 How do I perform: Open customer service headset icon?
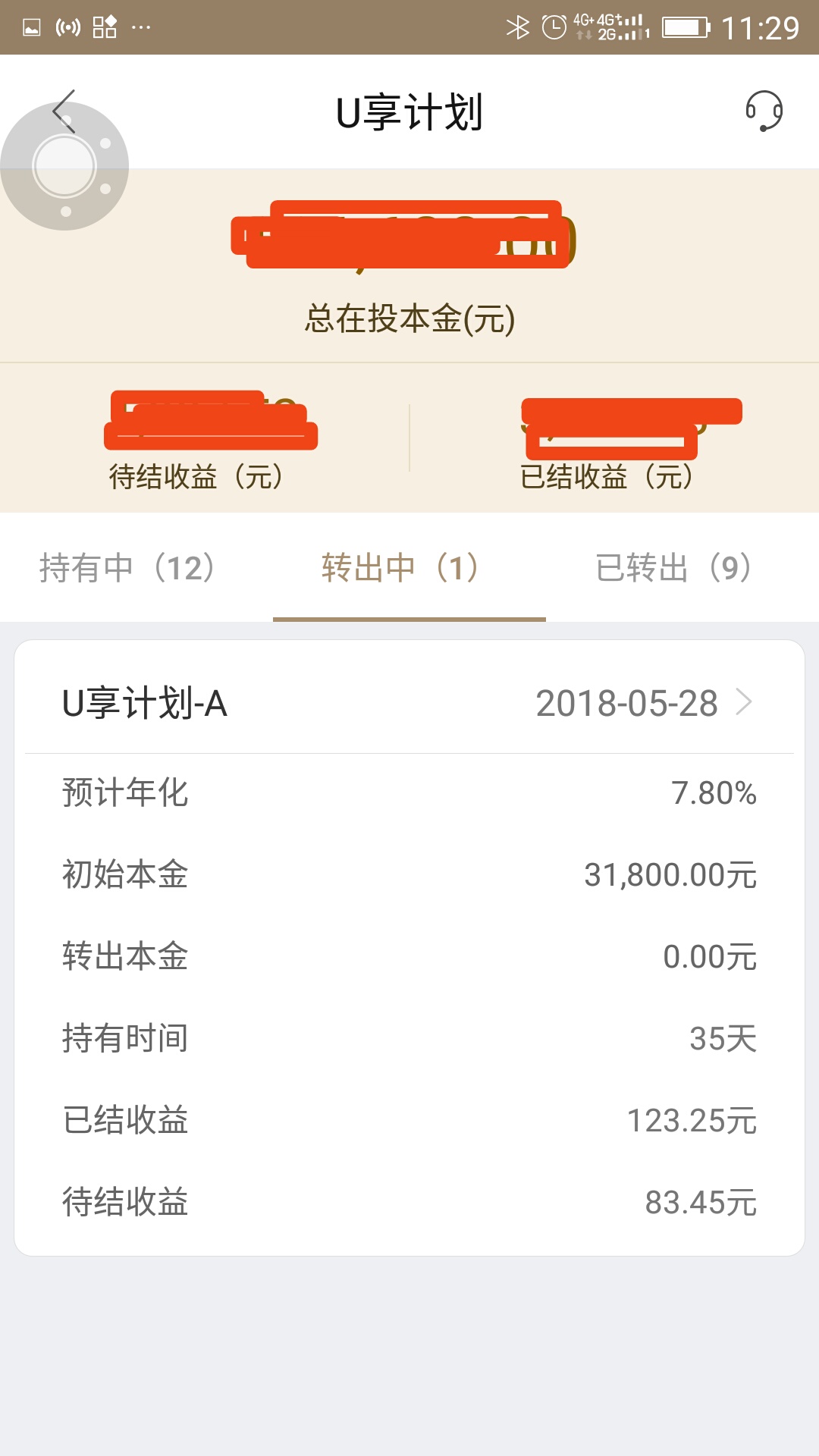click(x=764, y=111)
